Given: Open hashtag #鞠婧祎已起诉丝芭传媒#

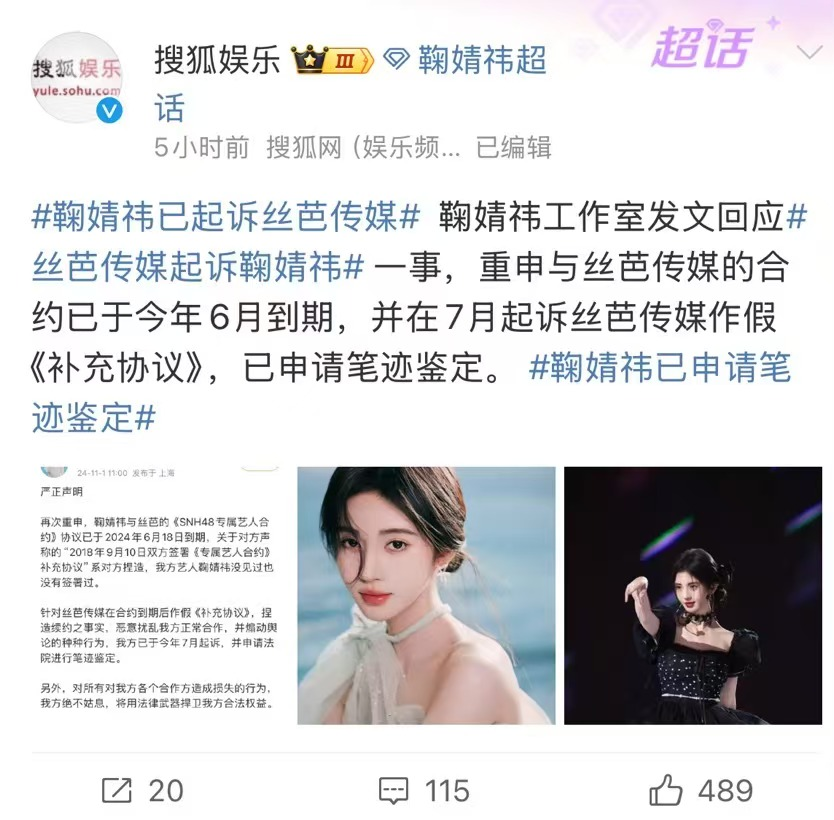Looking at the screenshot, I should pos(226,217).
